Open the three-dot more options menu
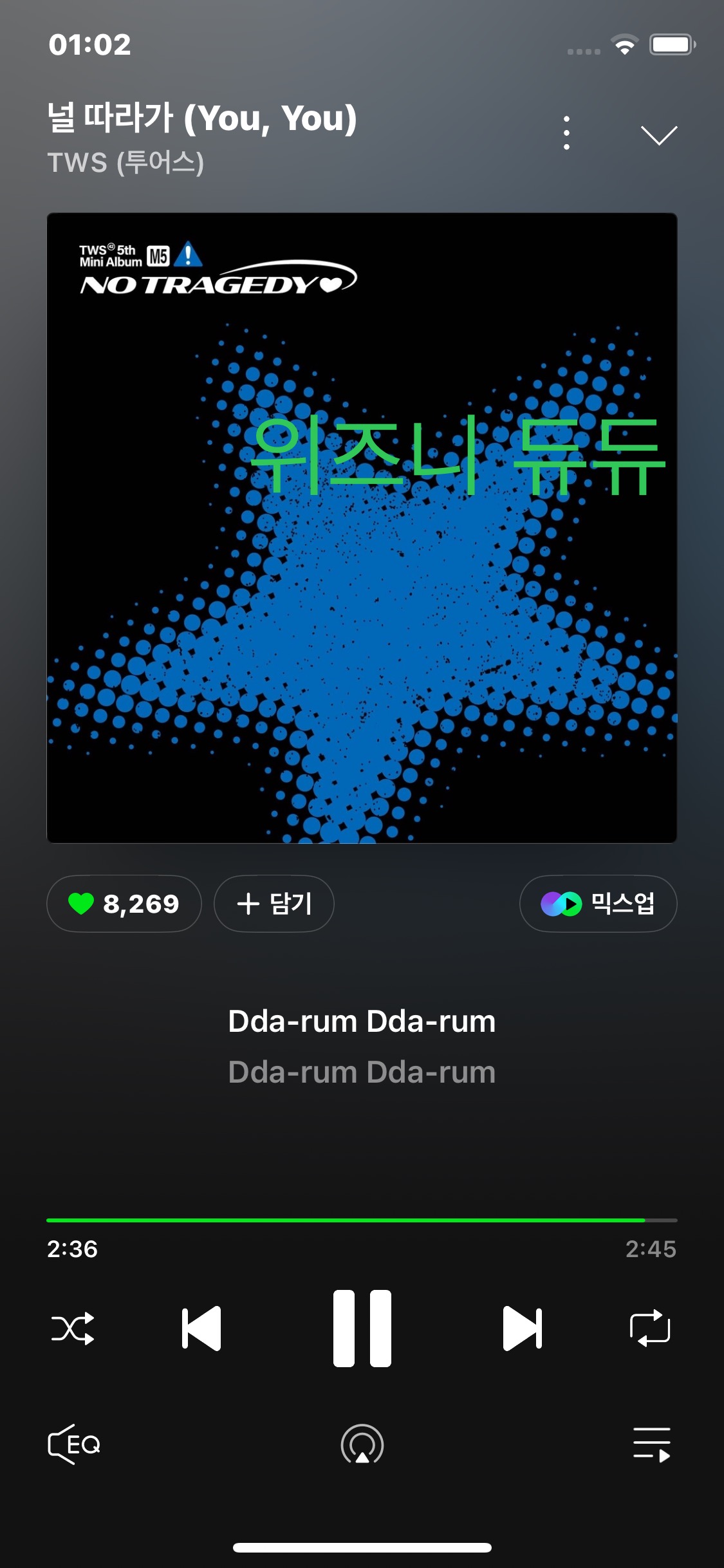The image size is (724, 1568). point(566,133)
